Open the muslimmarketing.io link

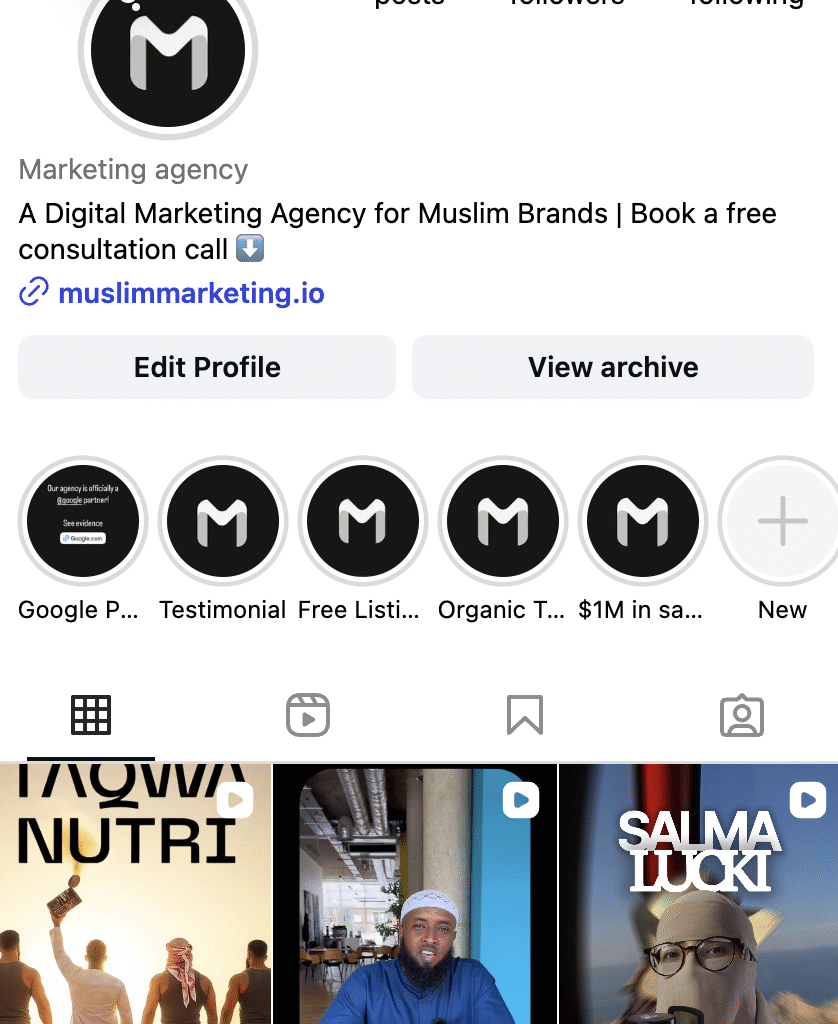coord(190,293)
